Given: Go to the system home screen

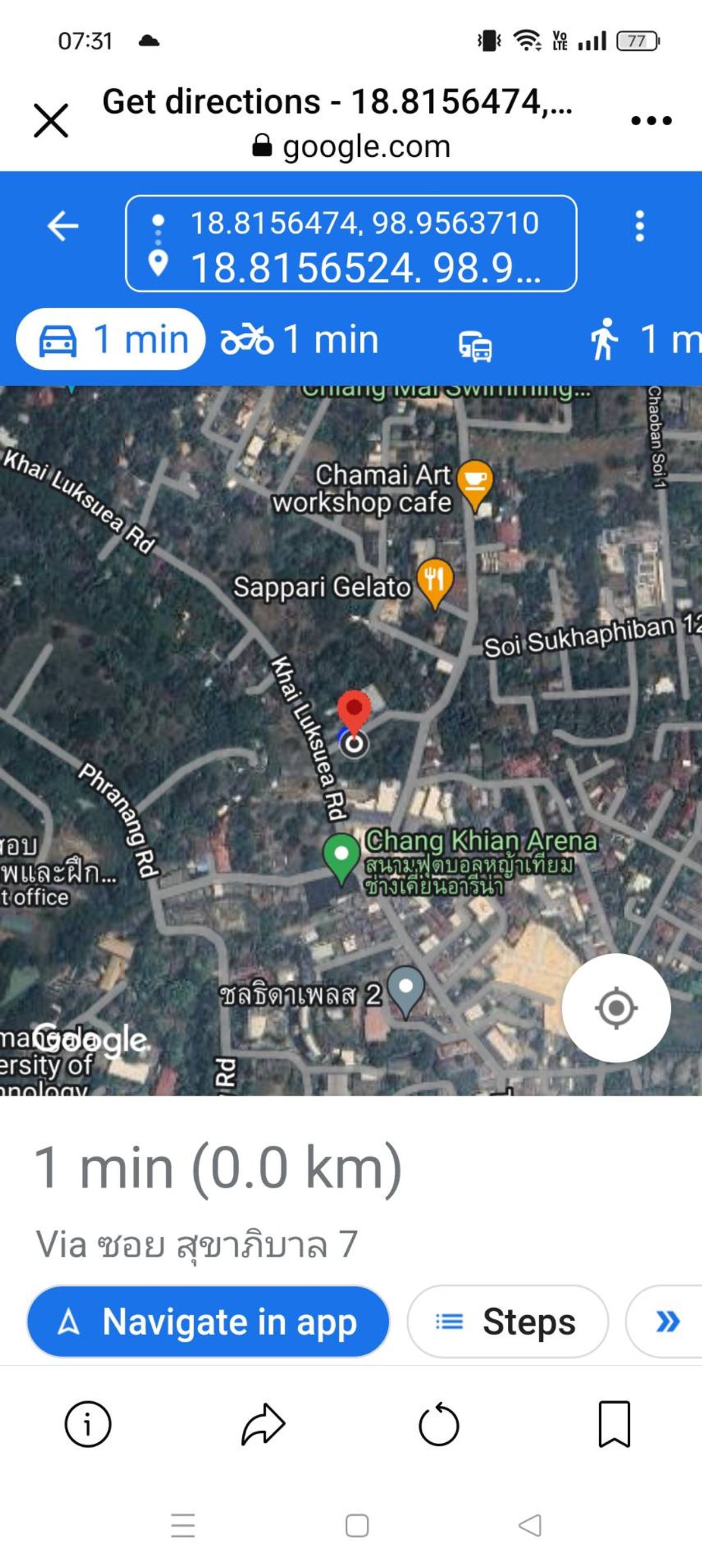Looking at the screenshot, I should pyautogui.click(x=357, y=1525).
